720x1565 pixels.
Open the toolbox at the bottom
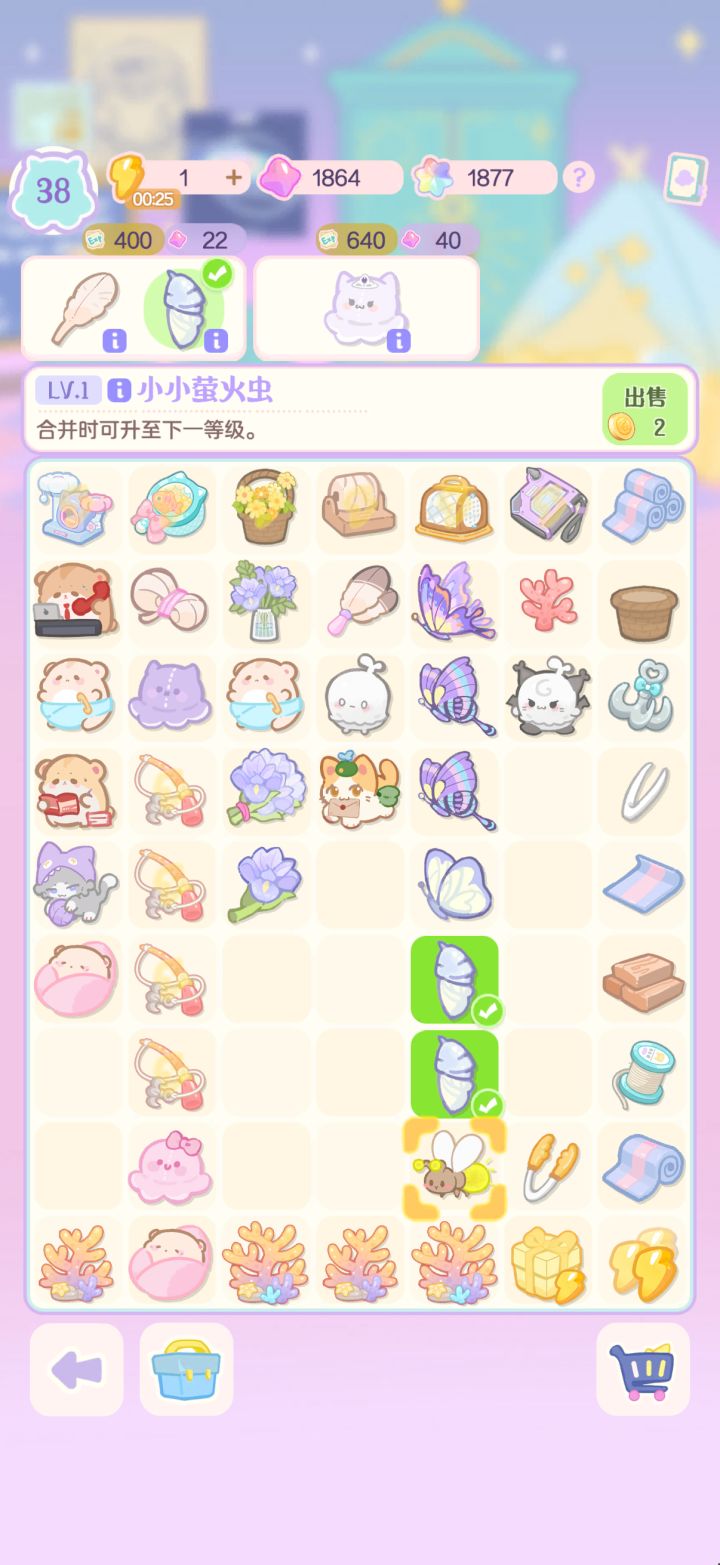coord(185,1371)
